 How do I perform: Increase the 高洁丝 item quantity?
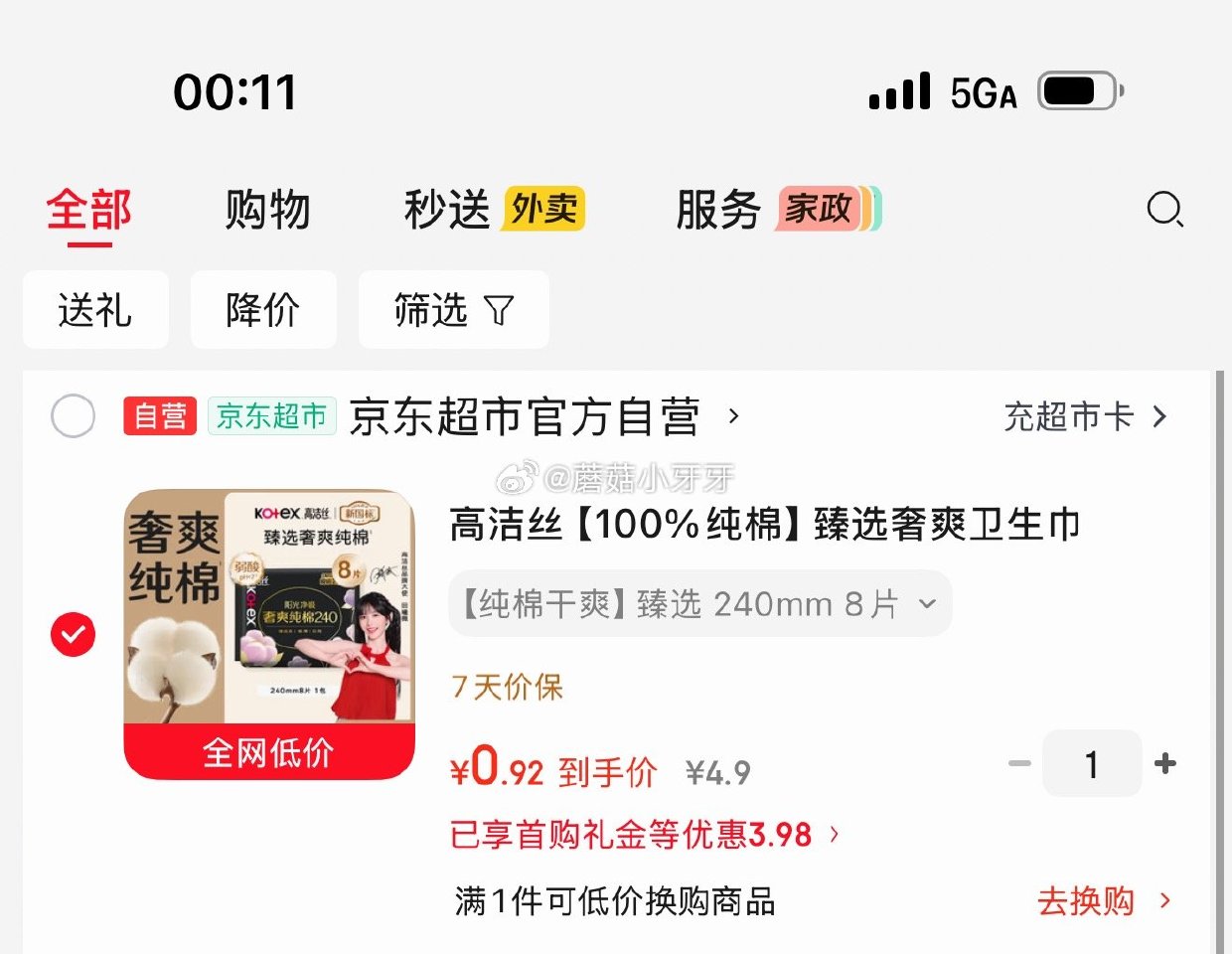pos(1165,763)
